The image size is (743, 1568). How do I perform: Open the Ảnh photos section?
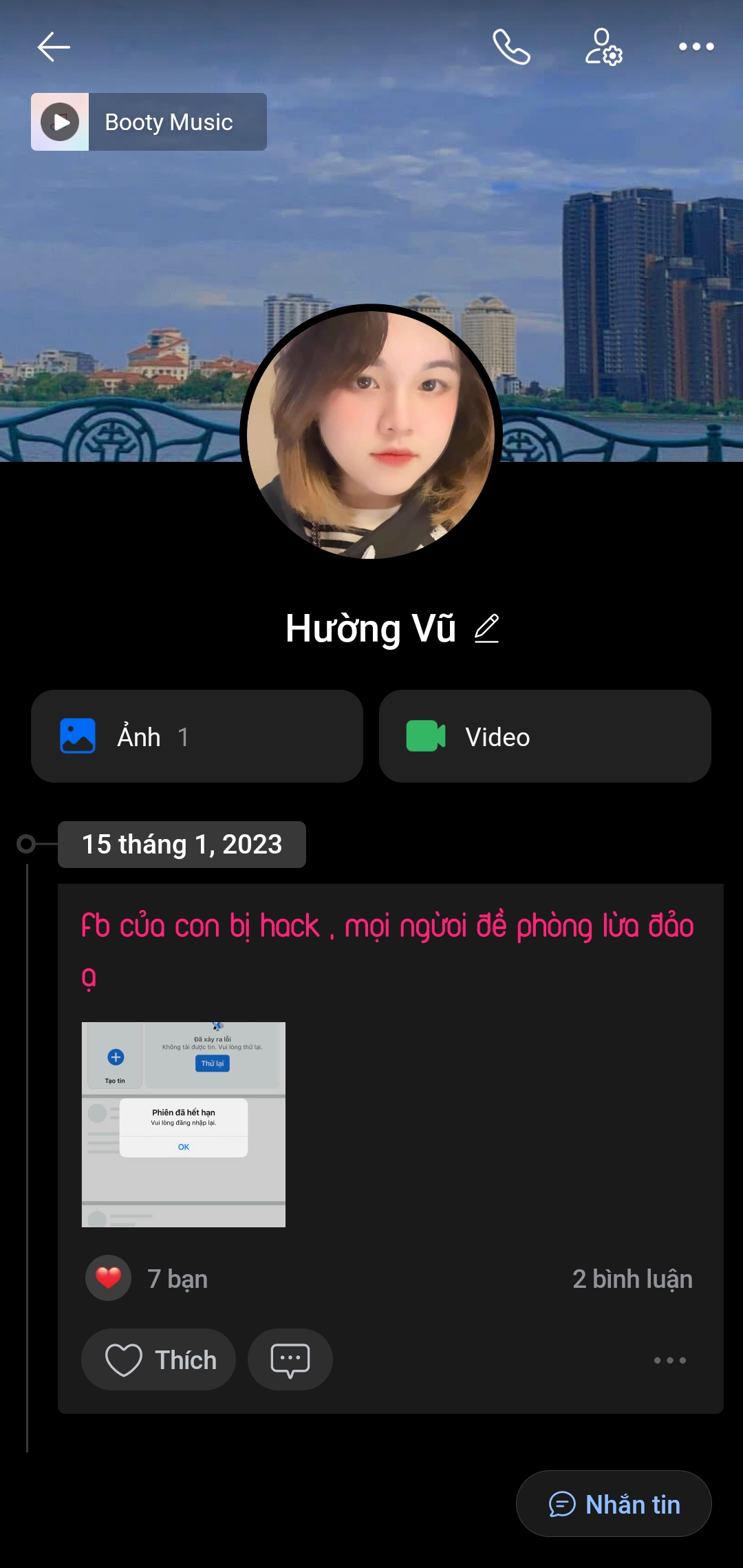coord(197,737)
